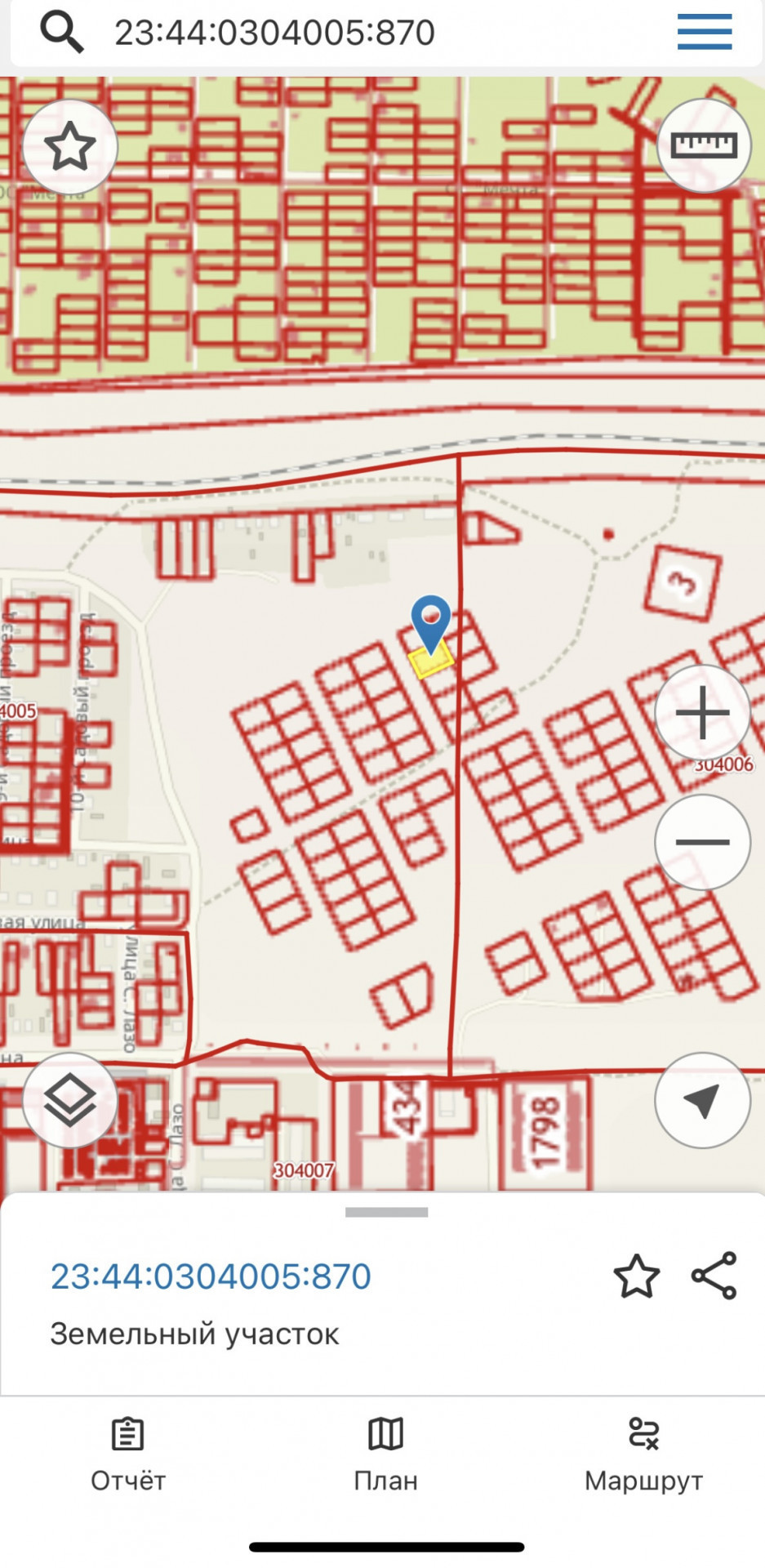Open favorites star button on map
This screenshot has height=1568, width=765.
click(70, 147)
